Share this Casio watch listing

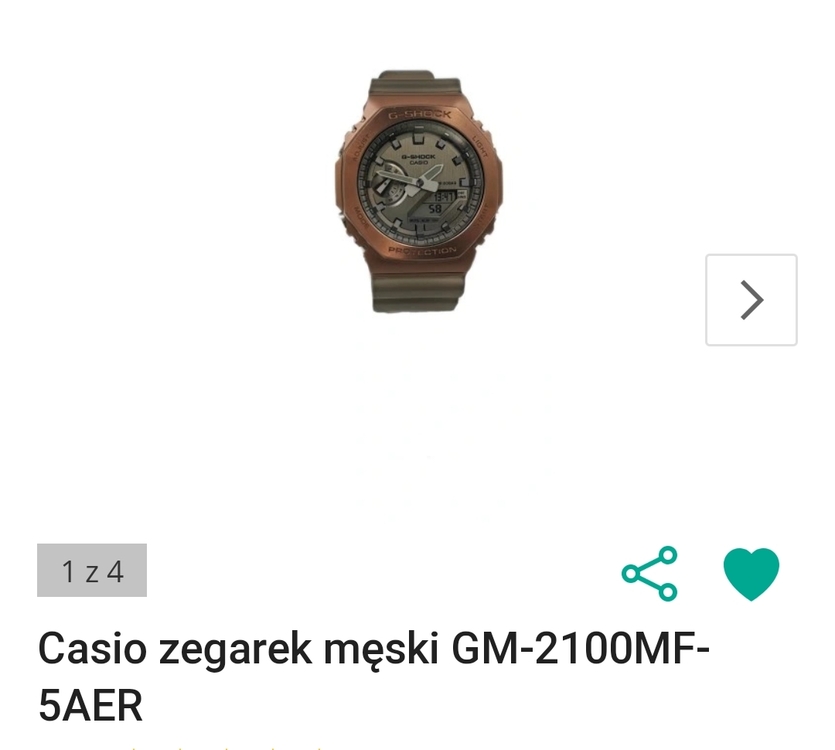coord(649,573)
